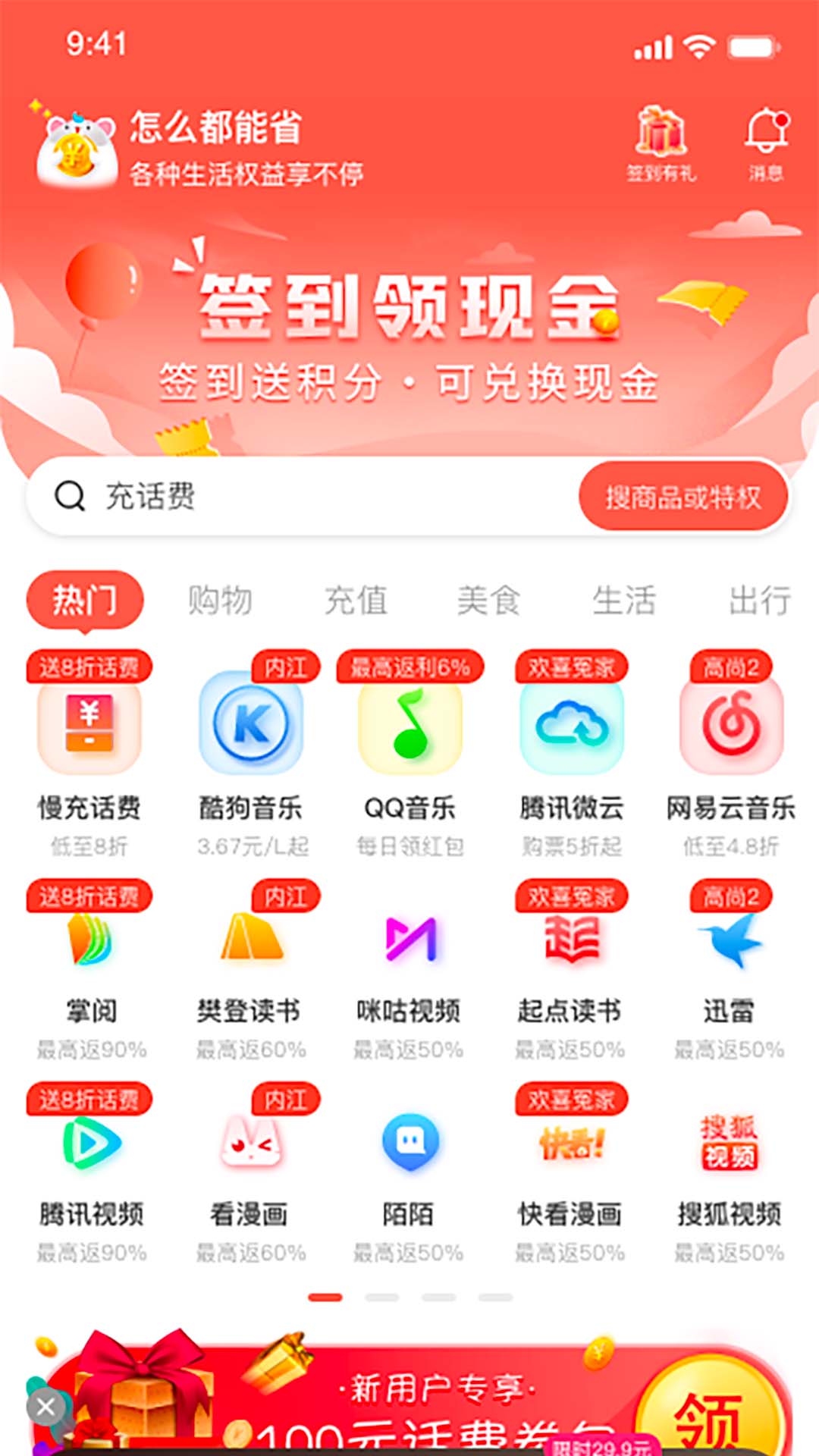Switch to the 充值 tab
Viewport: 819px width, 1456px height.
click(356, 600)
